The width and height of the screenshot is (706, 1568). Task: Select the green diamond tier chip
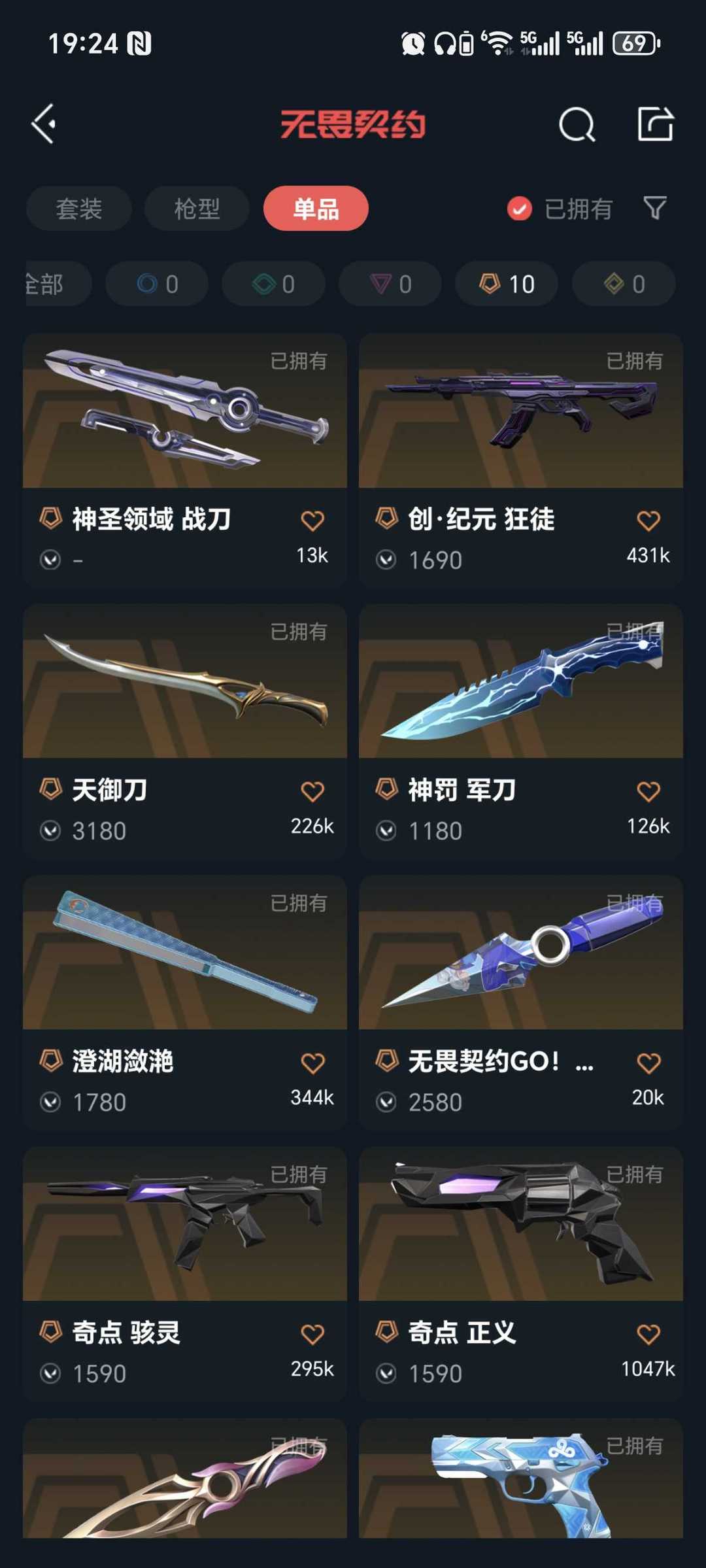coord(273,284)
